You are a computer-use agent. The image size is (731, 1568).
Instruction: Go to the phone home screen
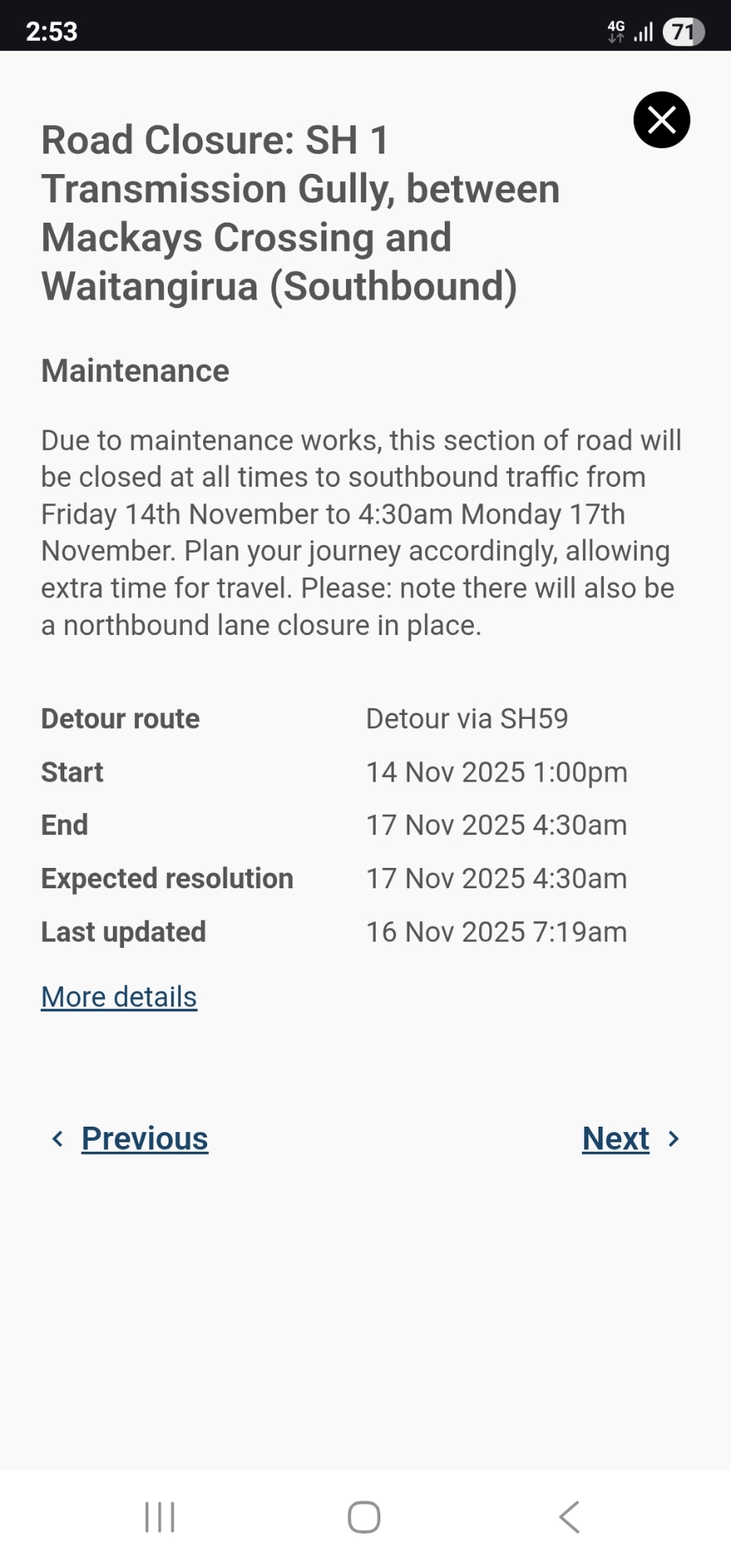tap(364, 1517)
